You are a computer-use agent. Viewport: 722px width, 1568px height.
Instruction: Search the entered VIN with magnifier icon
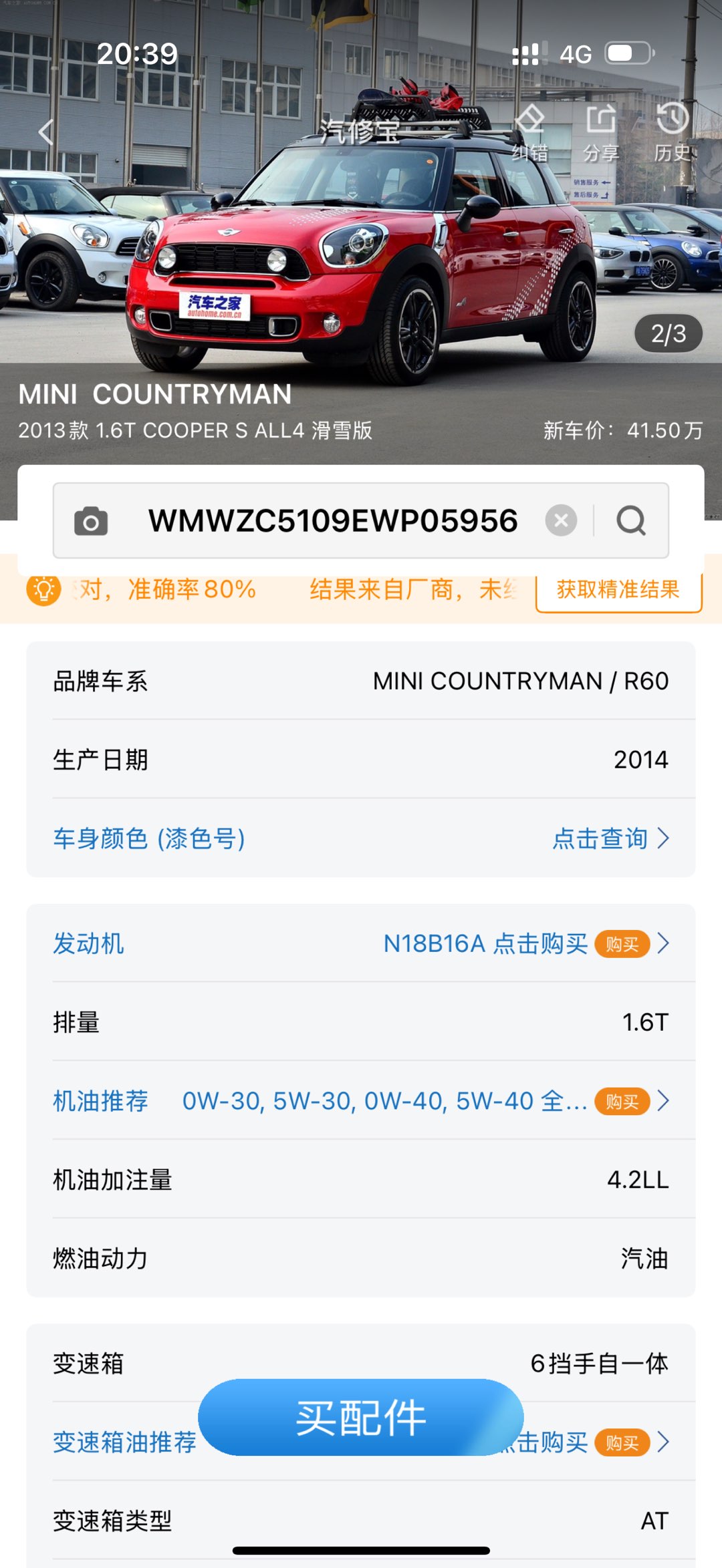631,520
